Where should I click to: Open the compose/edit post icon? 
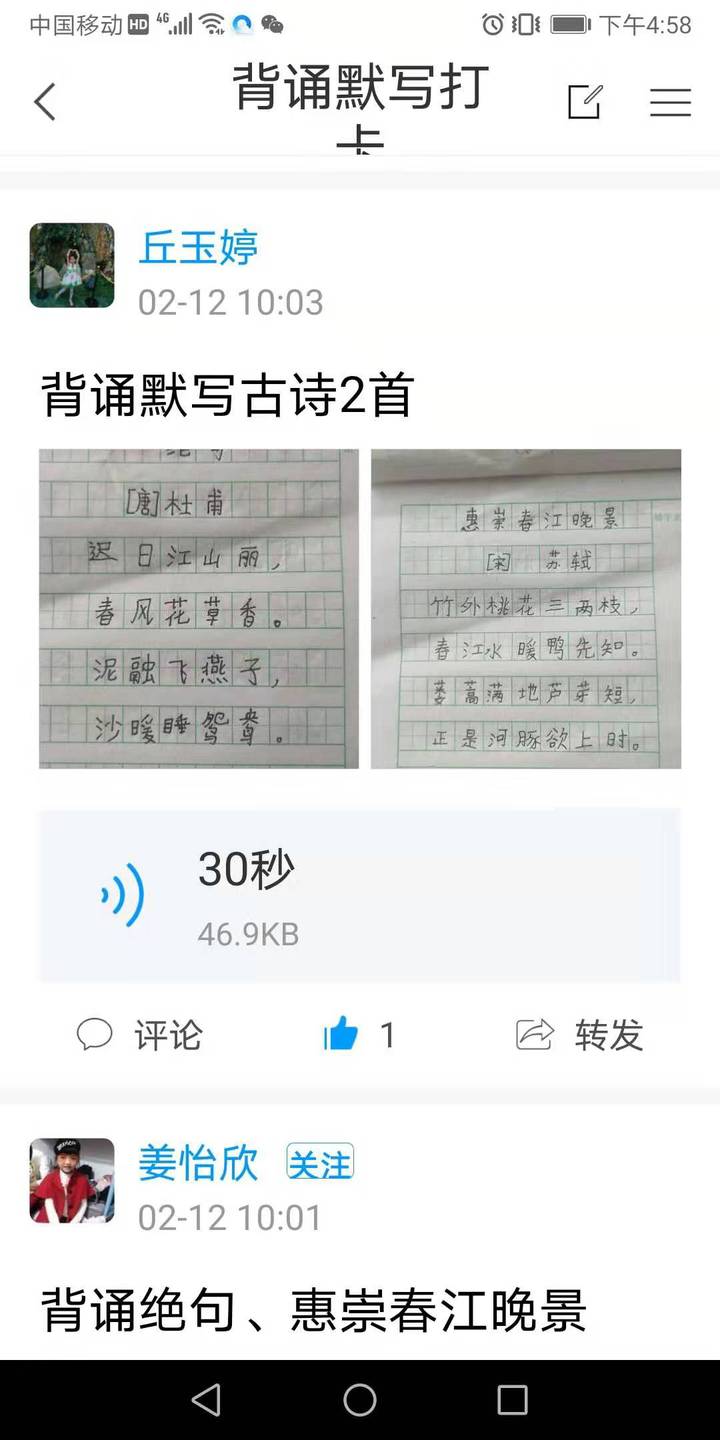[x=585, y=102]
